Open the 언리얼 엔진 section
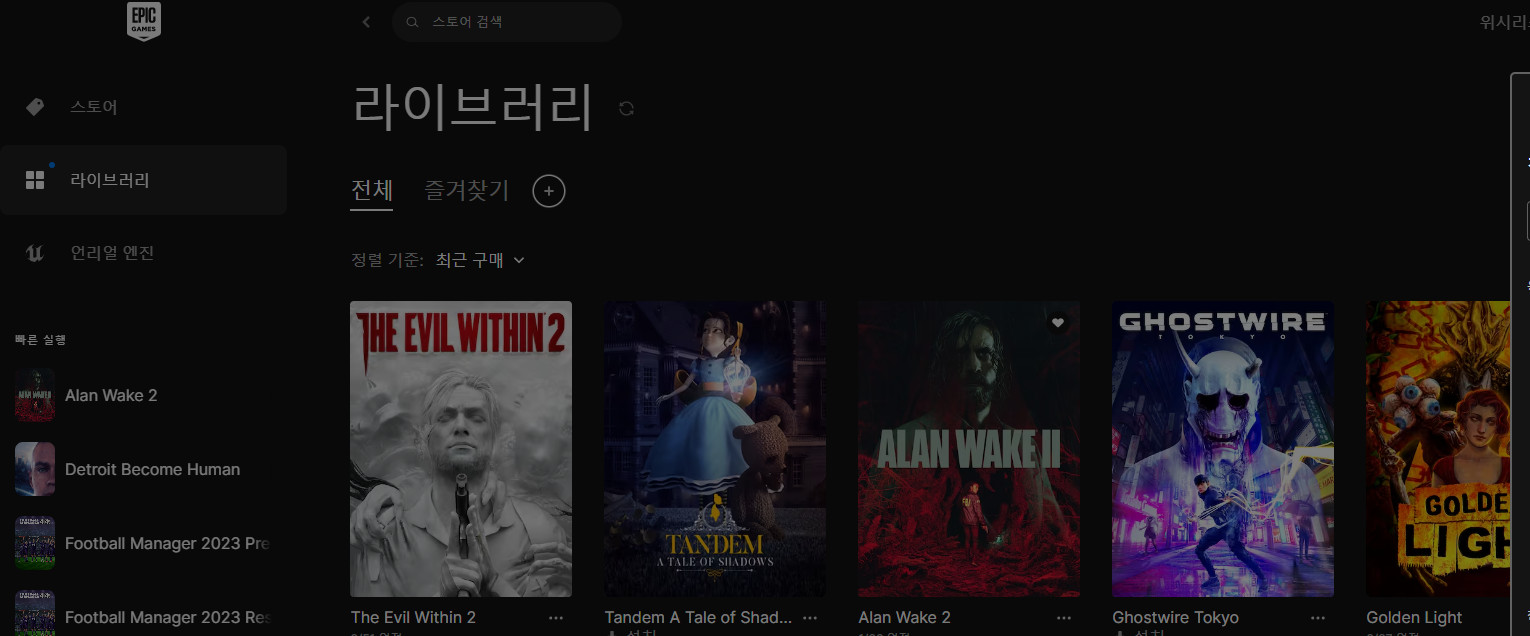Image resolution: width=1530 pixels, height=636 pixels. [x=111, y=253]
